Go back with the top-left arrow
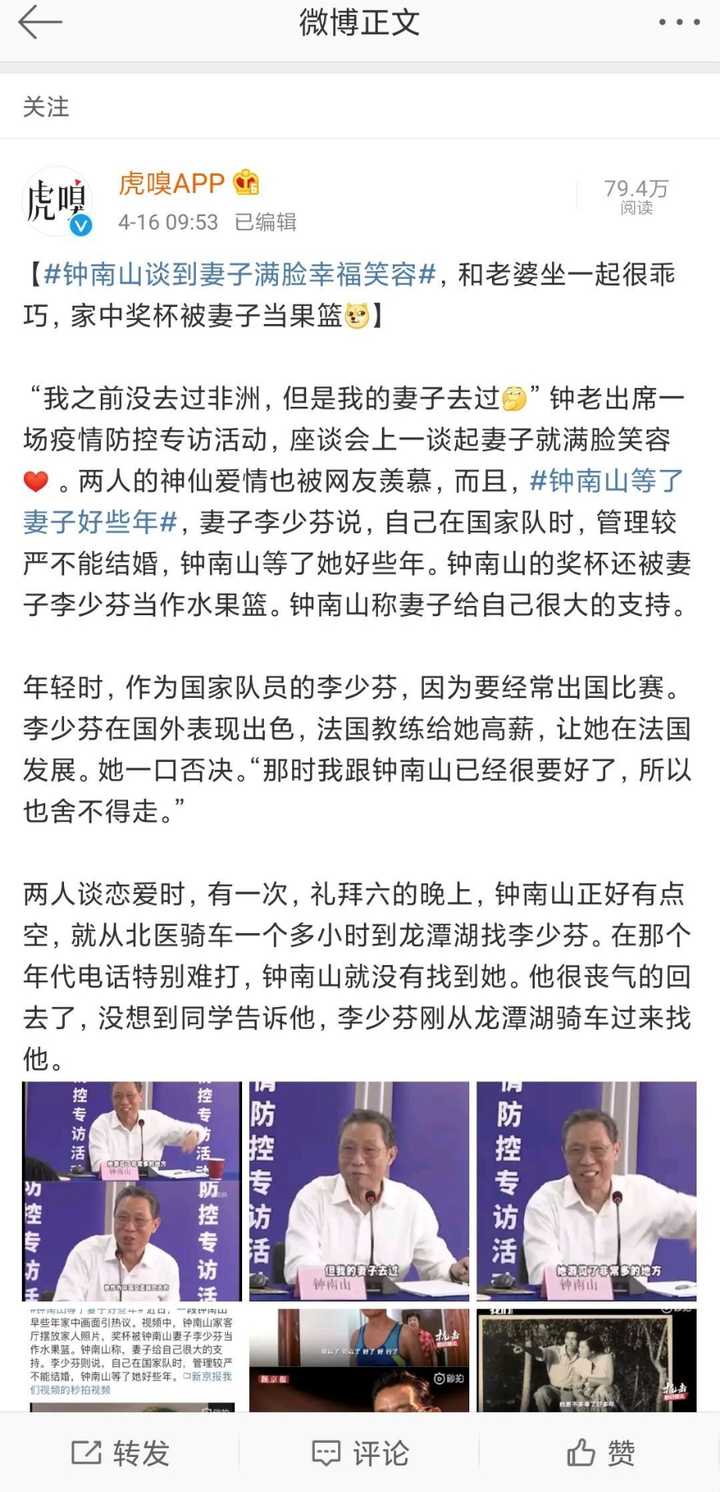Image resolution: width=720 pixels, height=1492 pixels. (x=40, y=24)
